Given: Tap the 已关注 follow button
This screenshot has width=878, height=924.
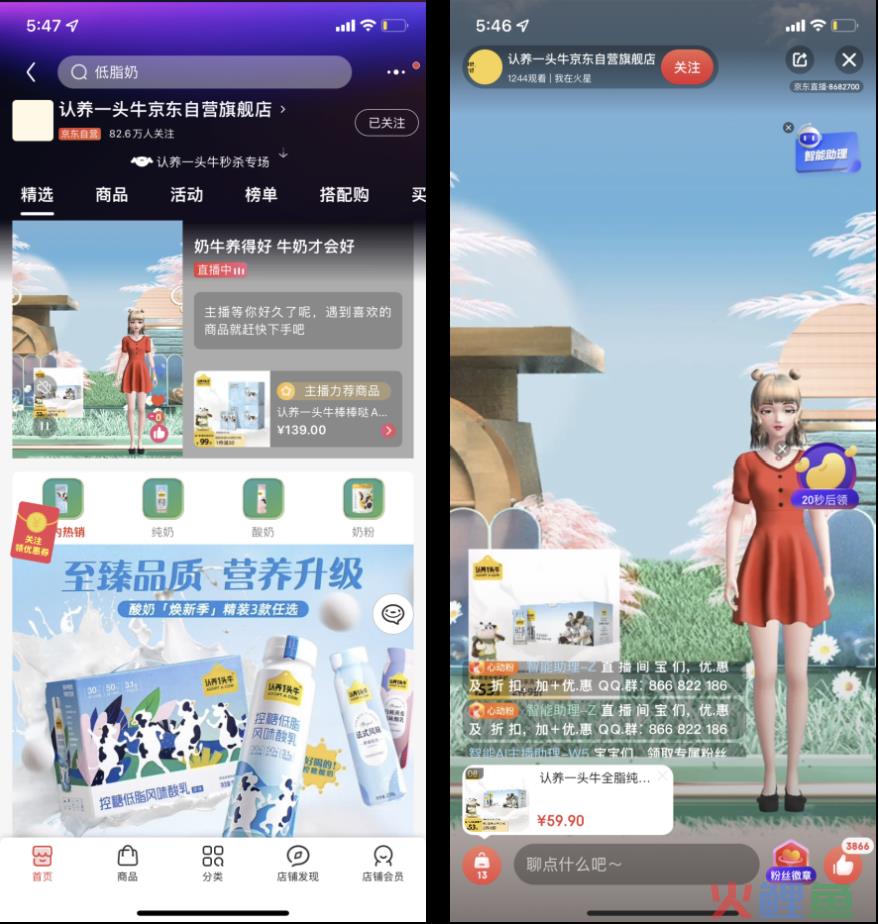Looking at the screenshot, I should [386, 122].
